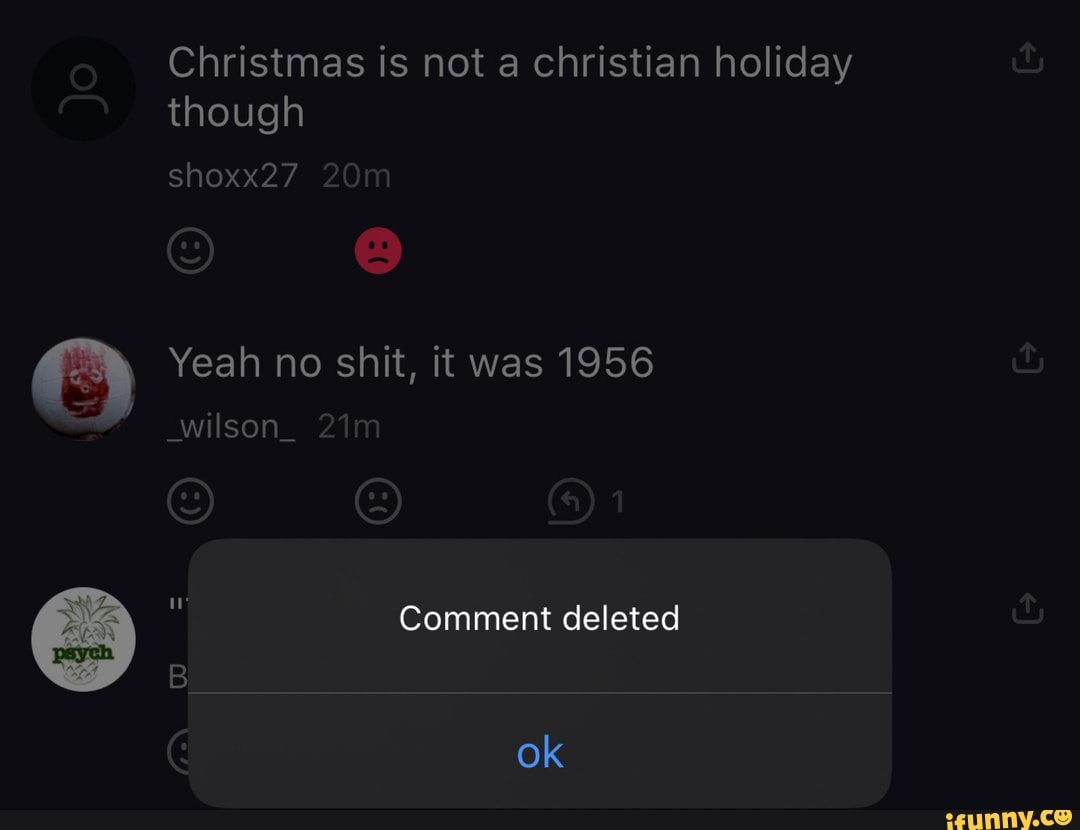Frown at _wilson_'s comment
This screenshot has height=830, width=1080.
point(378,501)
